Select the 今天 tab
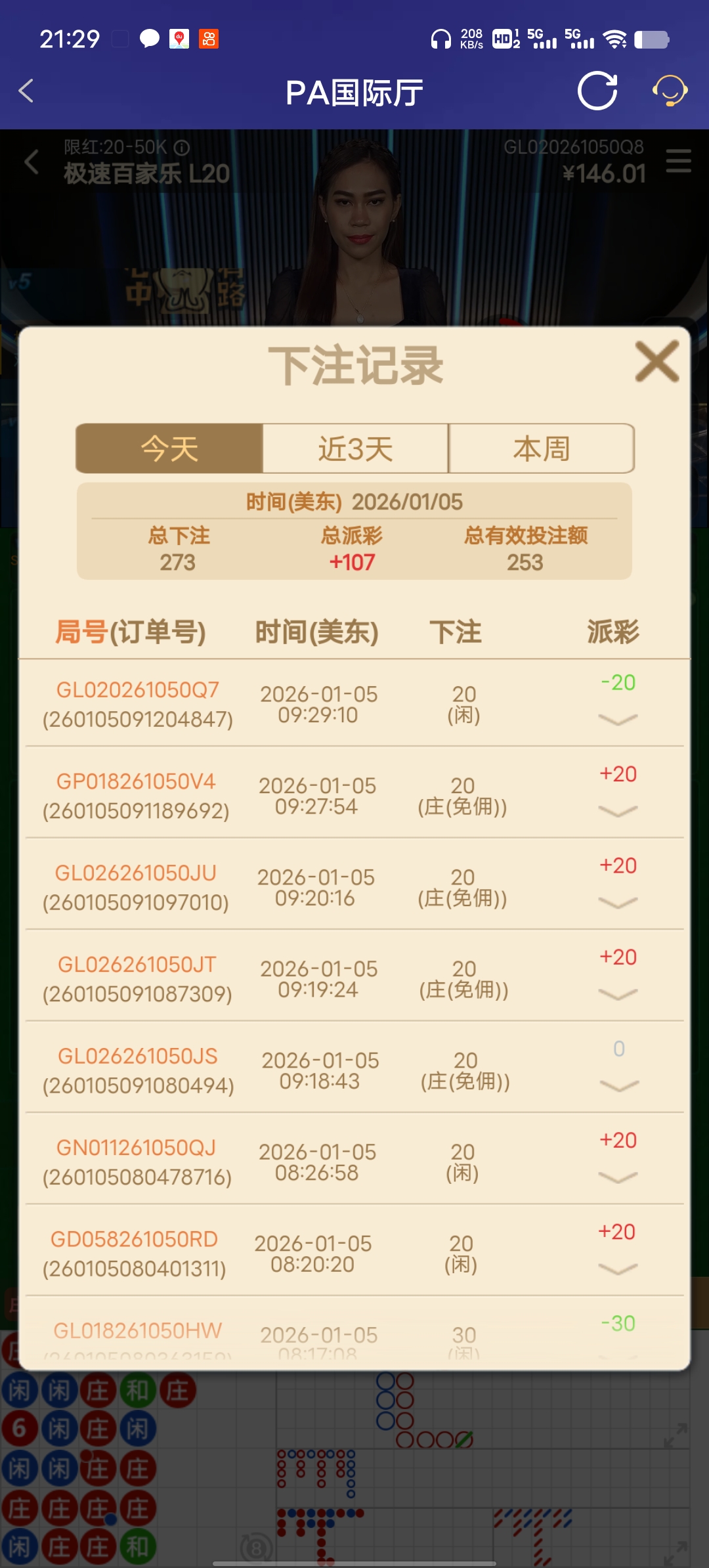This screenshot has width=709, height=1568. pyautogui.click(x=169, y=448)
